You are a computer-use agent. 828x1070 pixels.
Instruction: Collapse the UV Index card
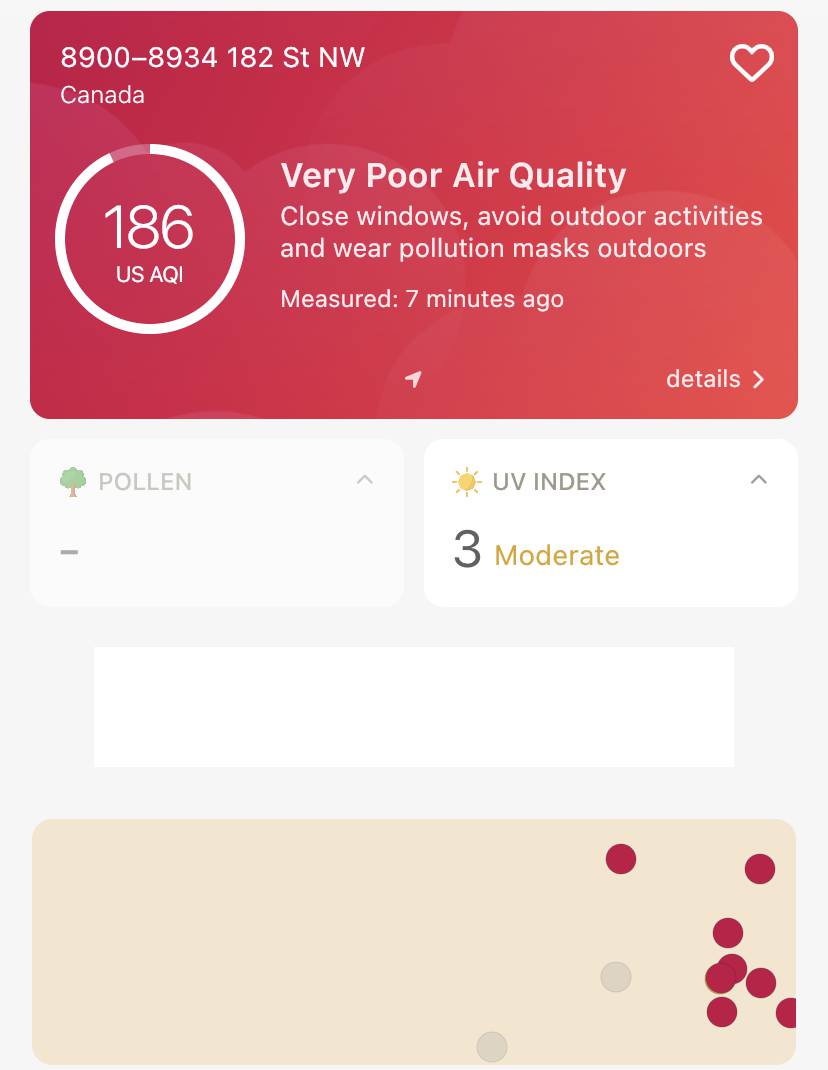coord(759,481)
